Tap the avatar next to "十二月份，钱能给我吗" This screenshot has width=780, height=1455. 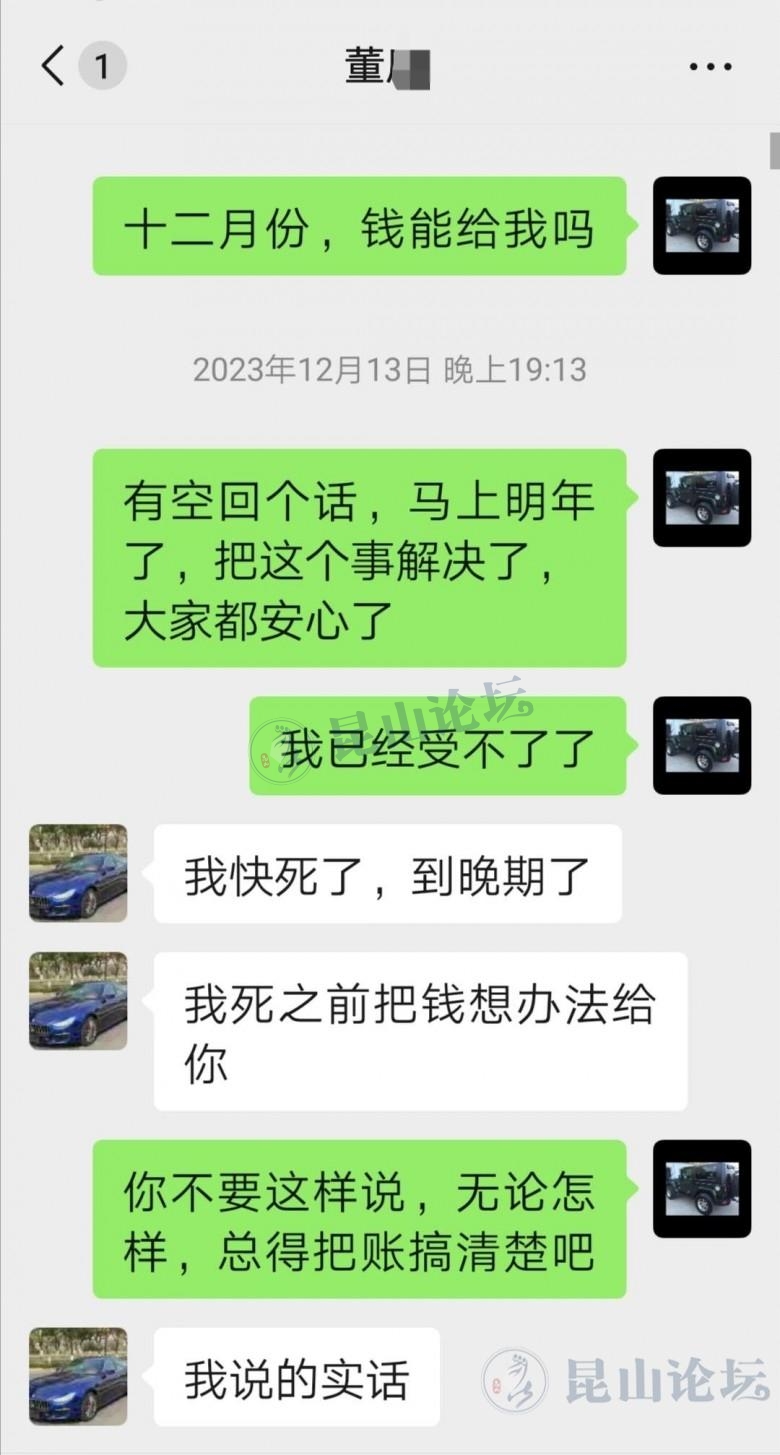701,226
